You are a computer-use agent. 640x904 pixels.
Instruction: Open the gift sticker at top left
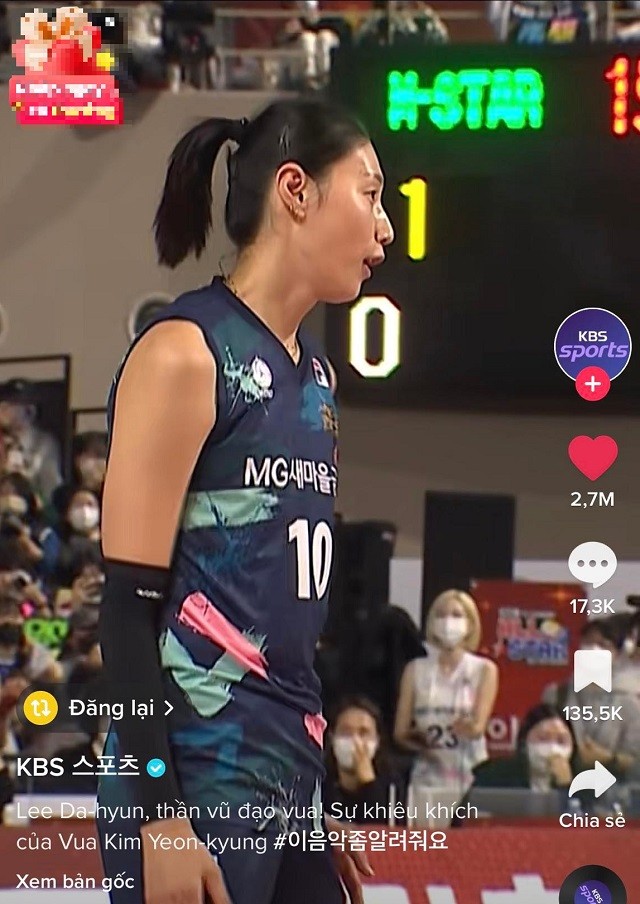tap(65, 65)
